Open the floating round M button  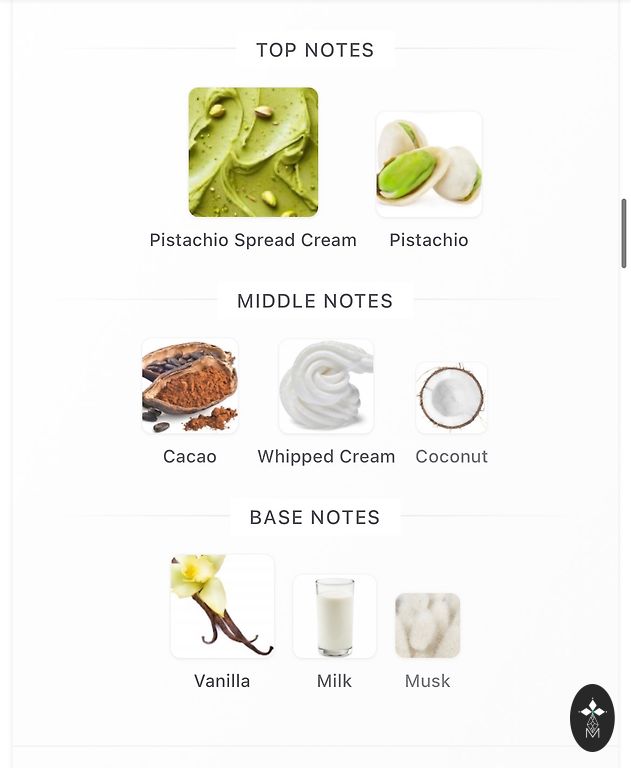[592, 717]
